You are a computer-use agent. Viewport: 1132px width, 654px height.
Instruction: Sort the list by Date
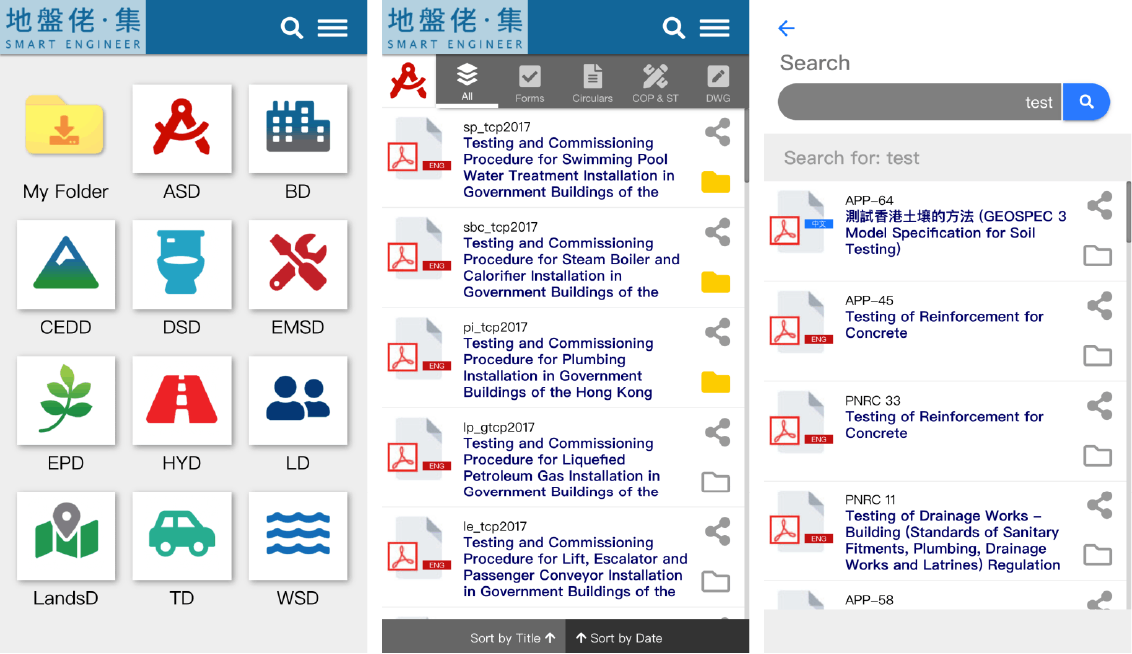pos(619,638)
